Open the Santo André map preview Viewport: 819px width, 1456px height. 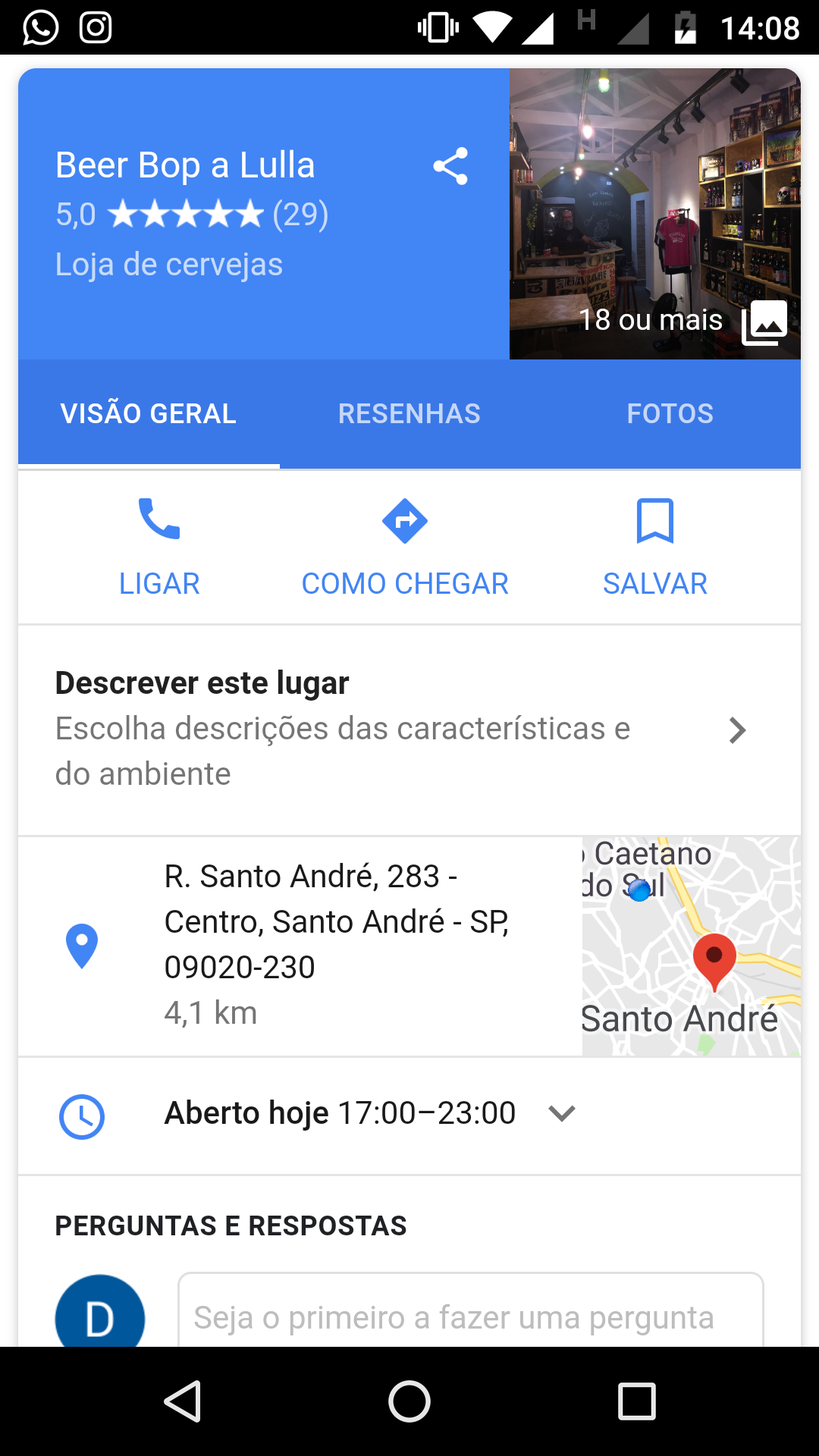pos(691,946)
